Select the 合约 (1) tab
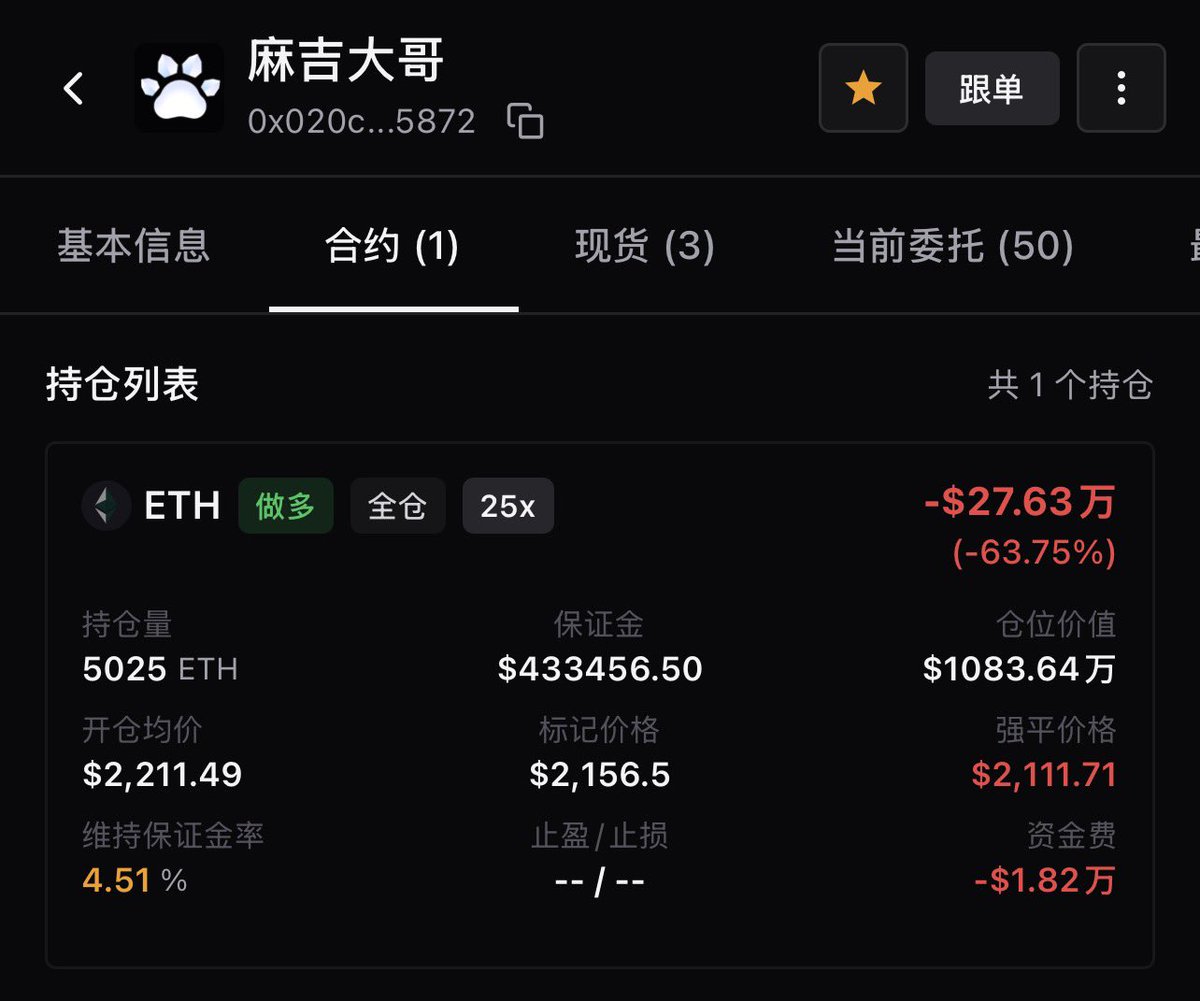1200x1001 pixels. [x=392, y=246]
